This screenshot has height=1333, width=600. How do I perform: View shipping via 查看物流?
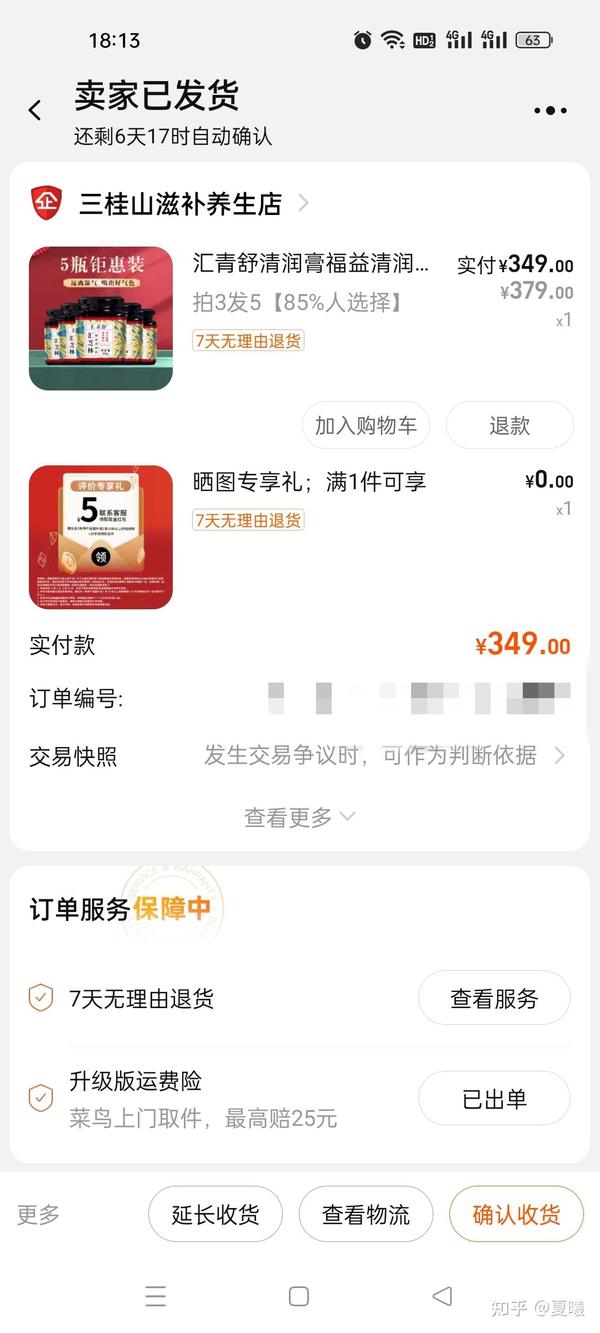pos(366,1214)
